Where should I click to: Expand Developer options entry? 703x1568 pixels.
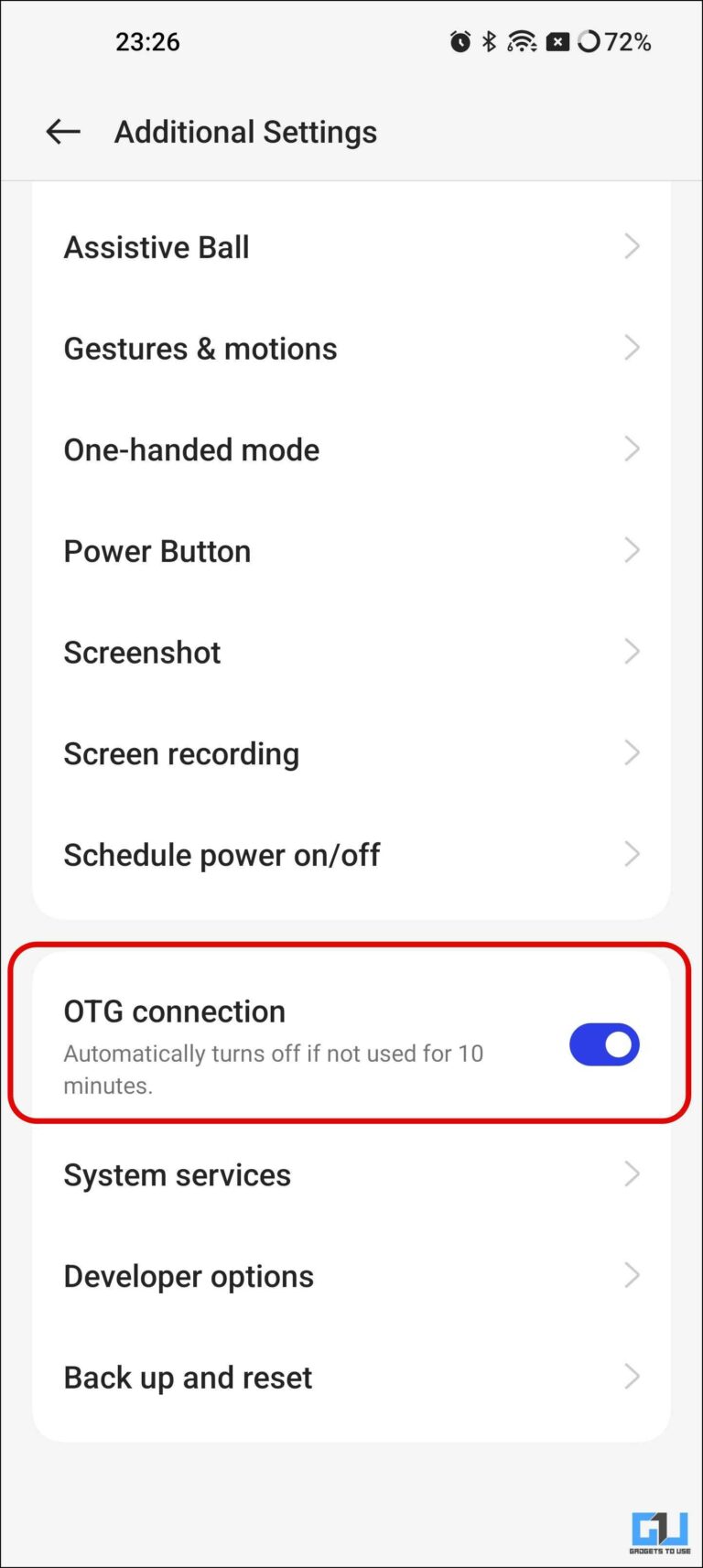click(632, 1275)
